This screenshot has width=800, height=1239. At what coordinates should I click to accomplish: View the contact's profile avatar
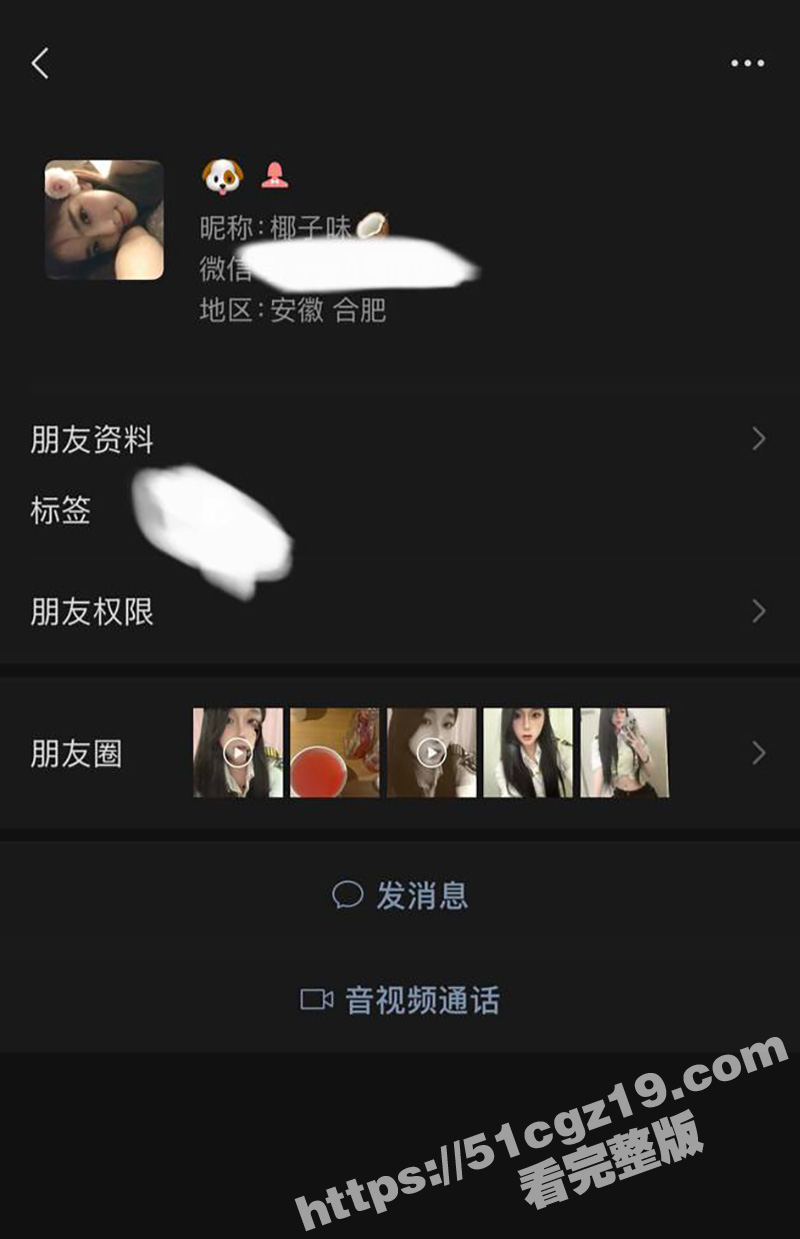[x=104, y=220]
